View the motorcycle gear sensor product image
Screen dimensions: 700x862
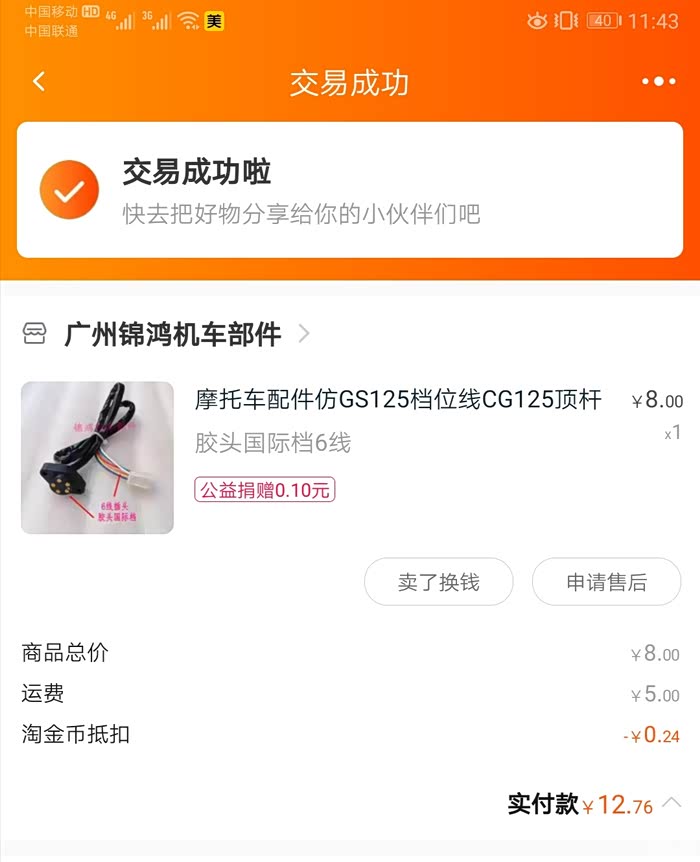(x=97, y=457)
